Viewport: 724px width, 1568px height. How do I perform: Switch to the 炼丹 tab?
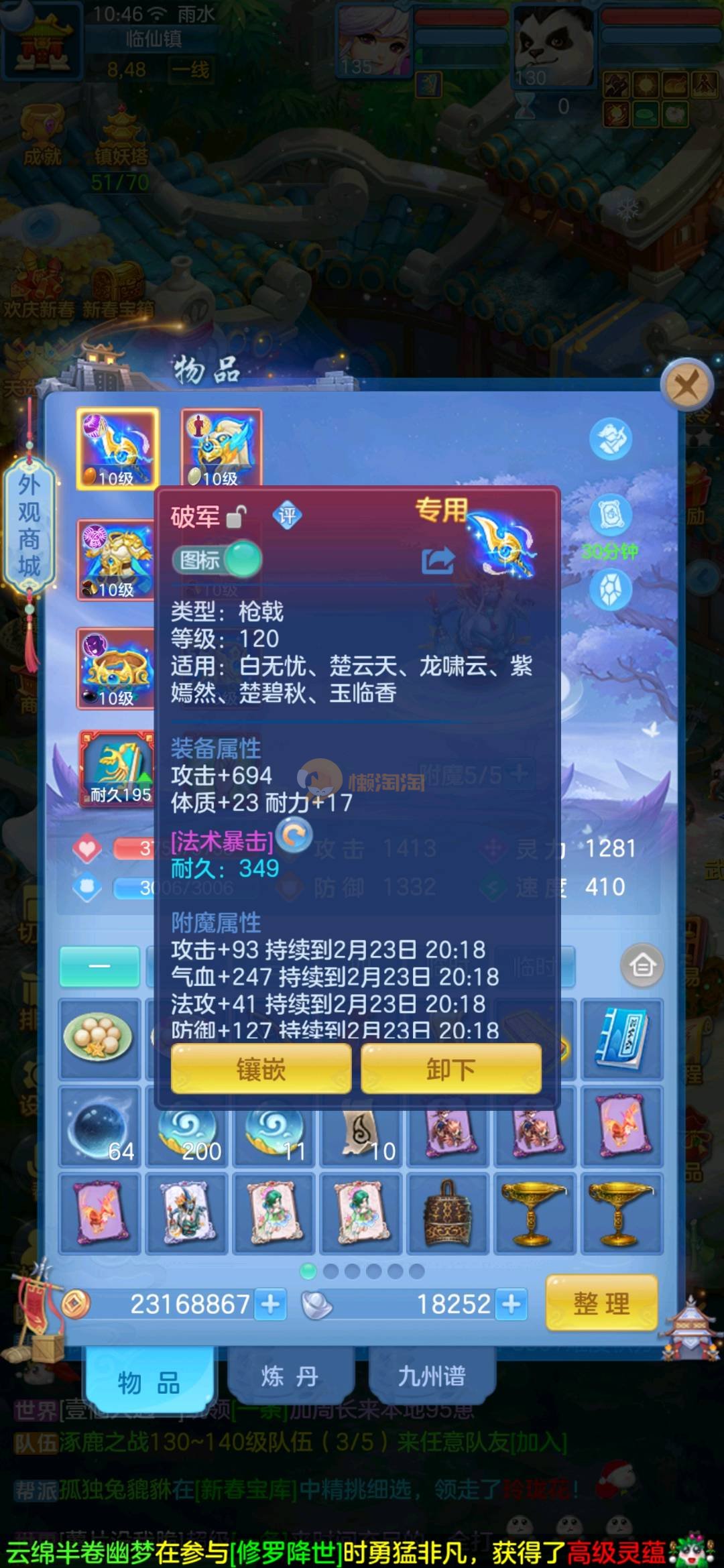(x=290, y=1376)
